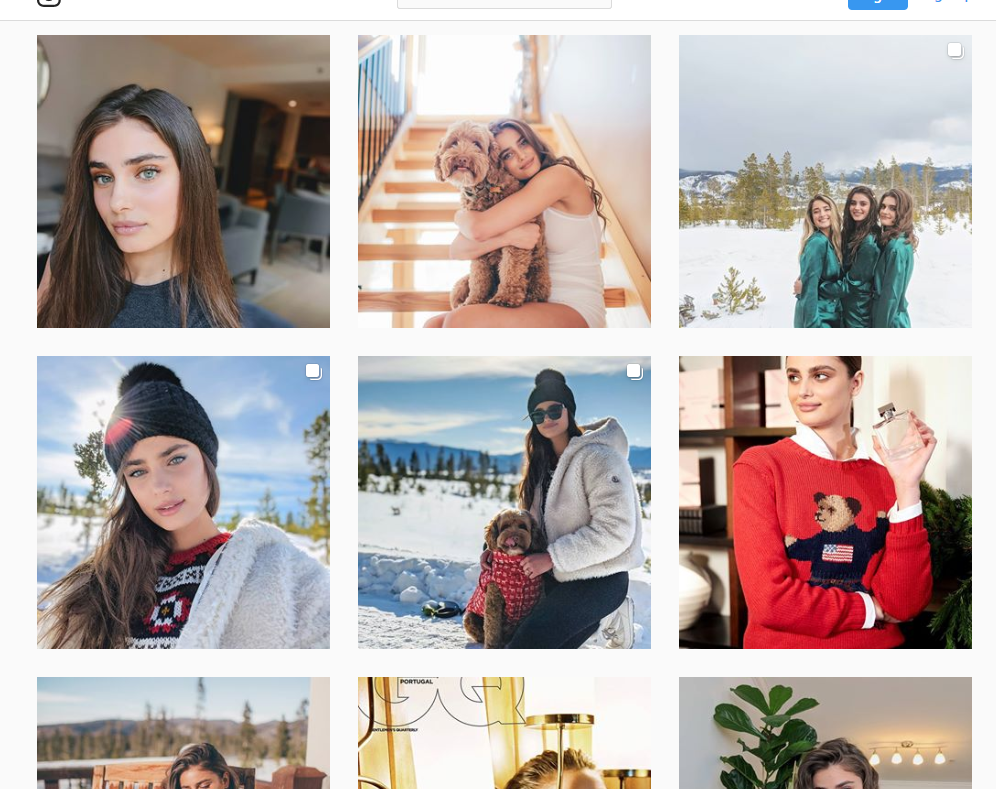Open the post with dog in red sweater
This screenshot has height=789, width=996.
tap(504, 502)
